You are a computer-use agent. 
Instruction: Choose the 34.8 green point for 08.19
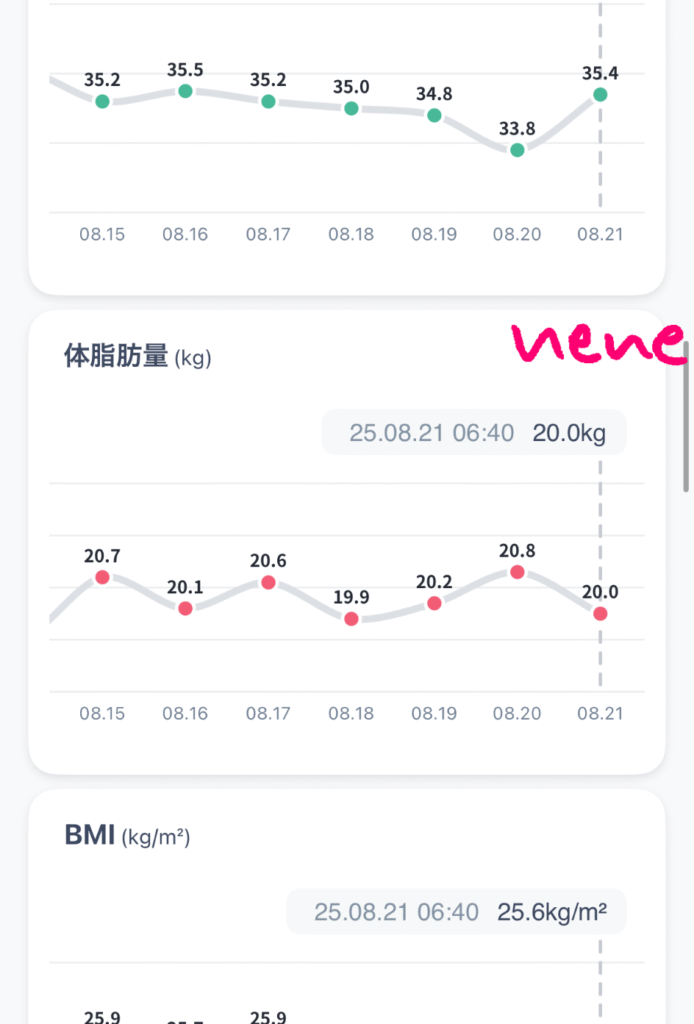click(x=434, y=116)
